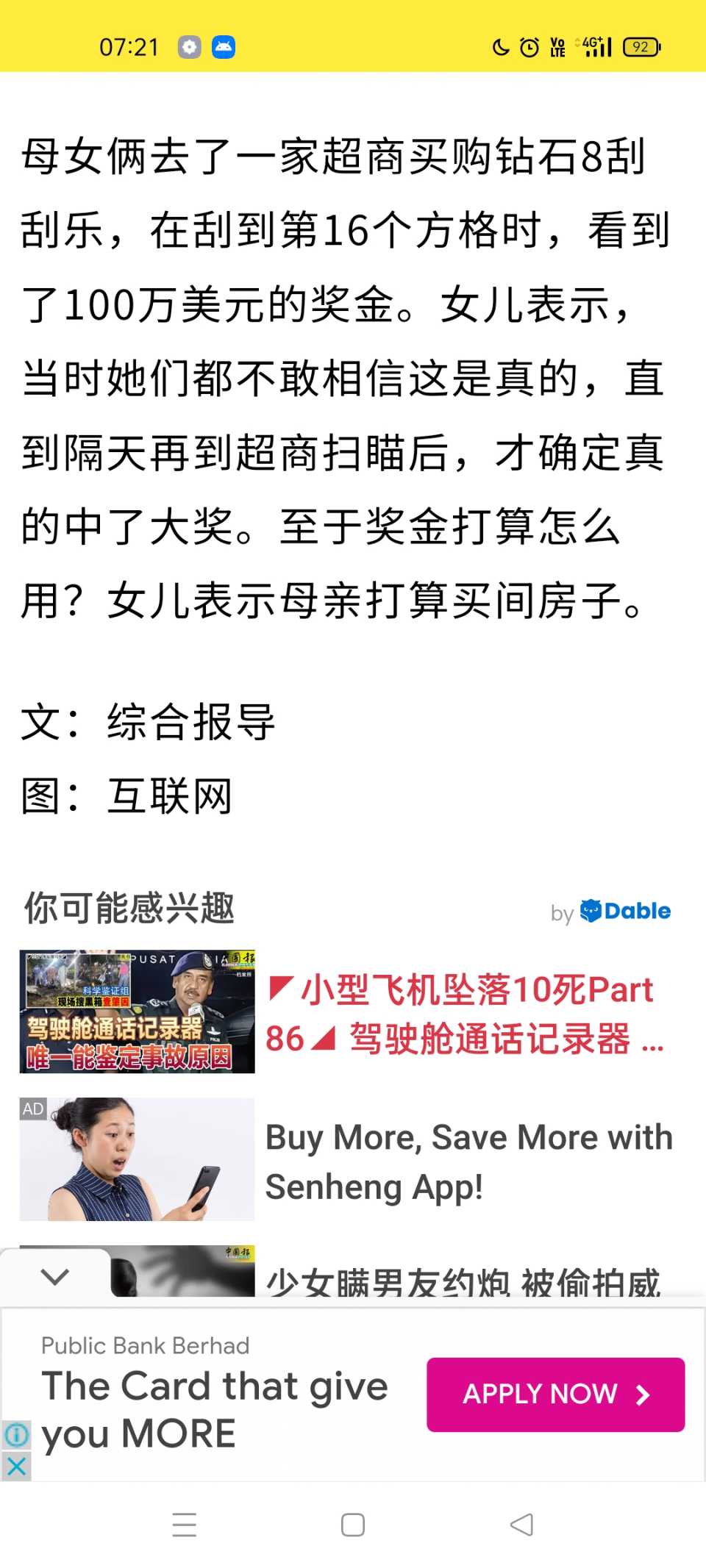Open the 少女瞒男友 recommended article
This screenshot has height=1568, width=706.
point(463,1281)
